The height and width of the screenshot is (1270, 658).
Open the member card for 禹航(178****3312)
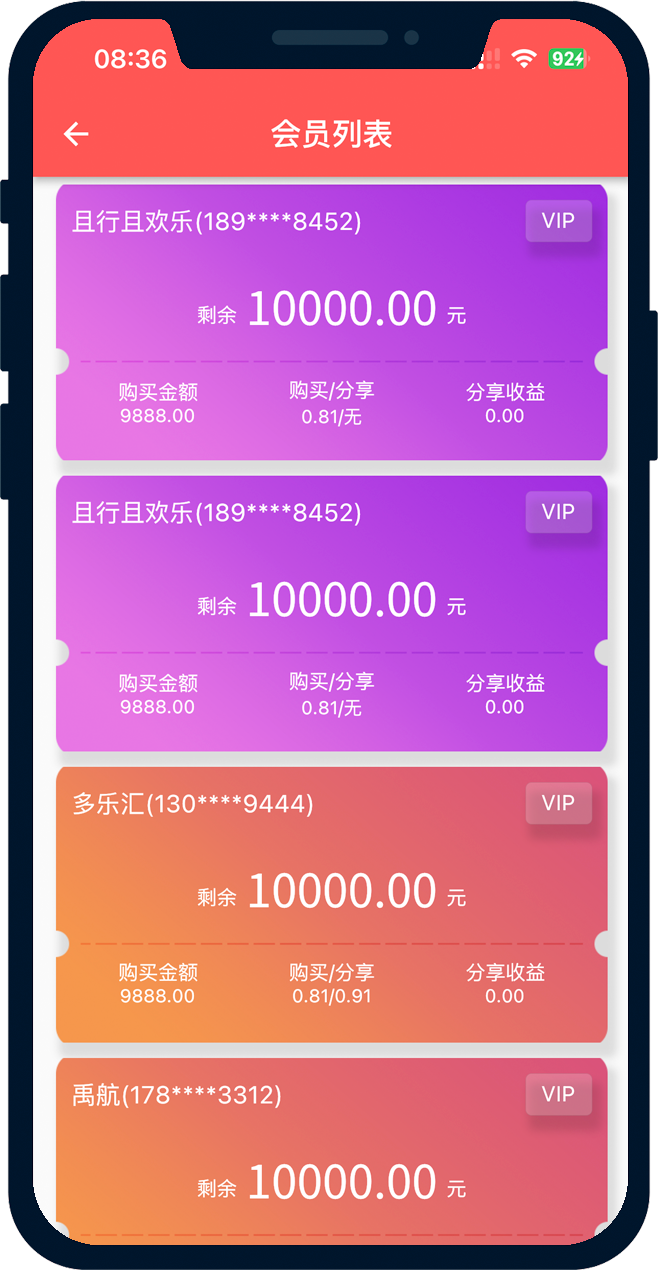click(x=330, y=1160)
